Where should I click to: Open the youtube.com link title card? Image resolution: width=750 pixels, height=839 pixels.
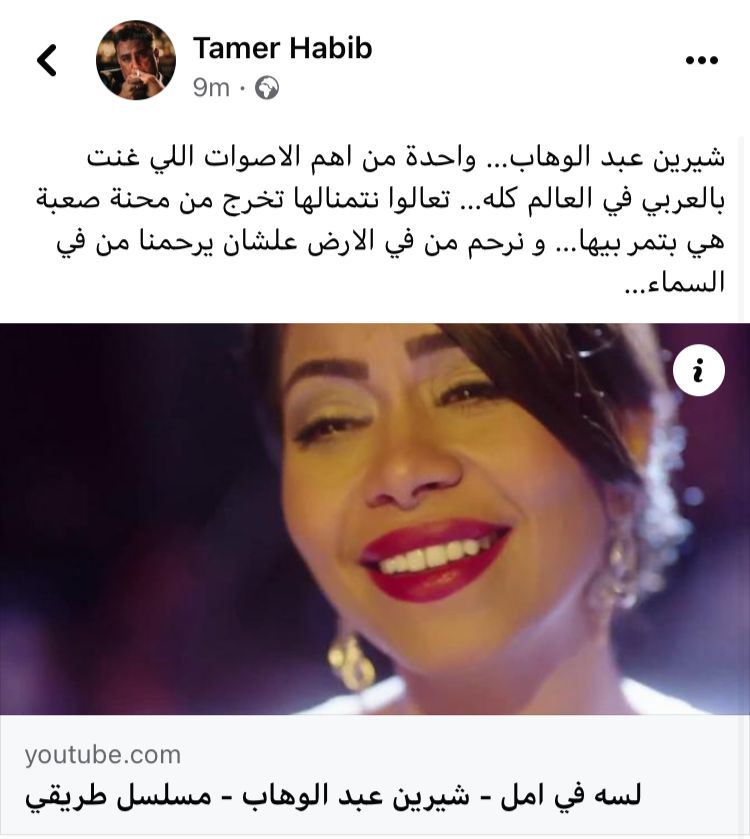(x=375, y=776)
